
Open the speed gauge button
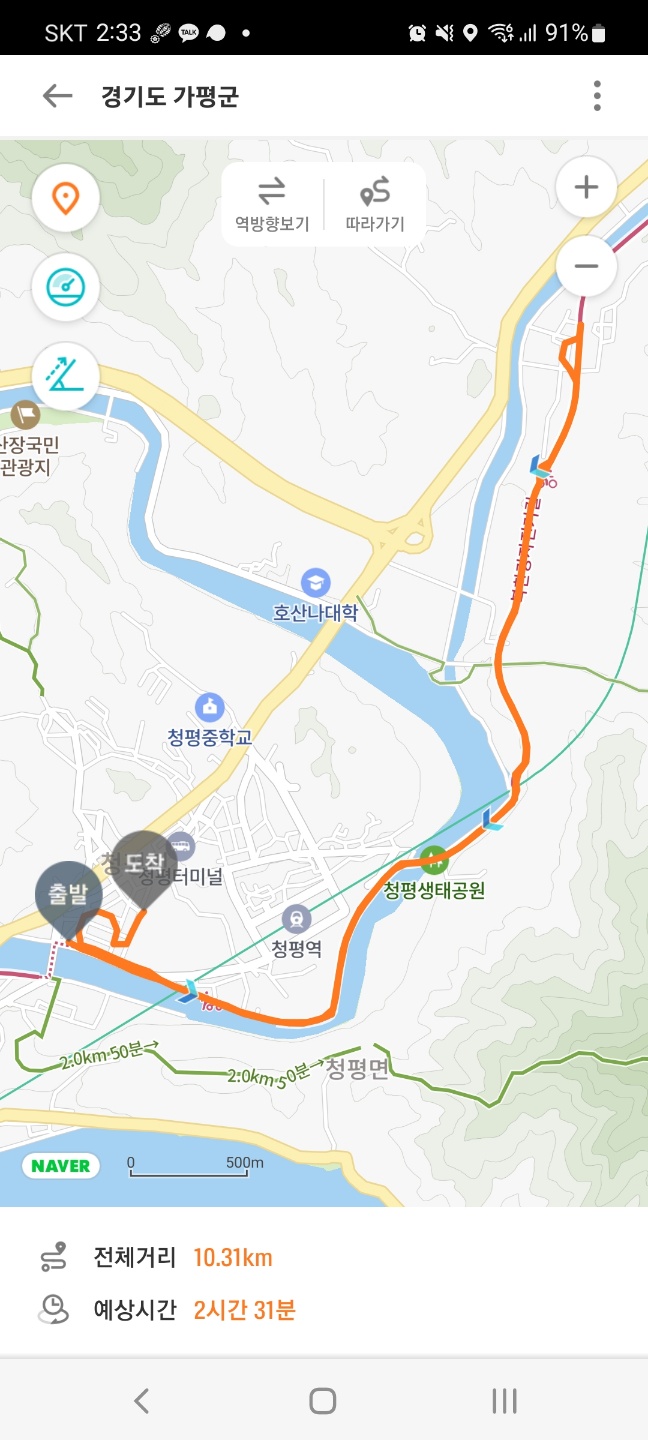click(65, 288)
